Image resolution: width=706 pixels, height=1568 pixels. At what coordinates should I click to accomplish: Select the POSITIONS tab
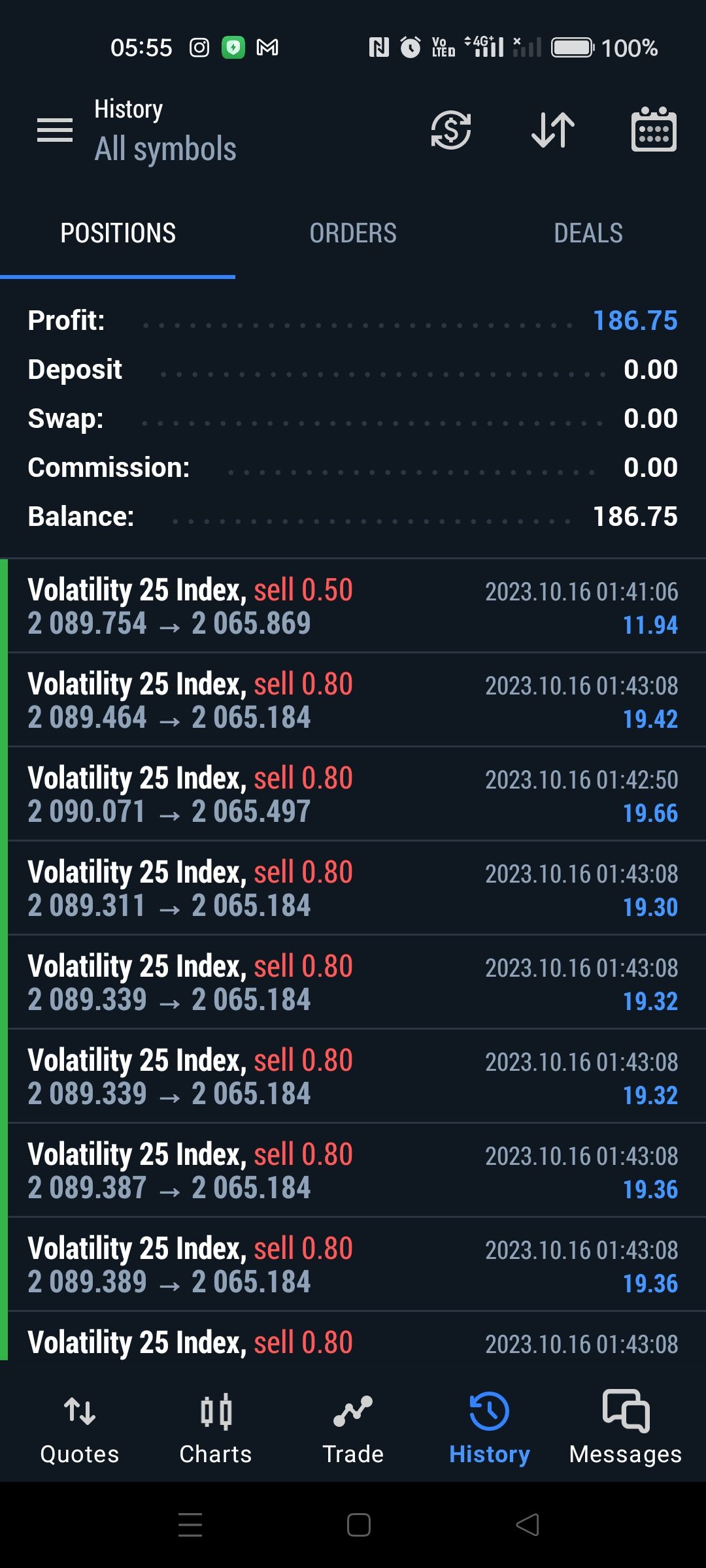(118, 233)
